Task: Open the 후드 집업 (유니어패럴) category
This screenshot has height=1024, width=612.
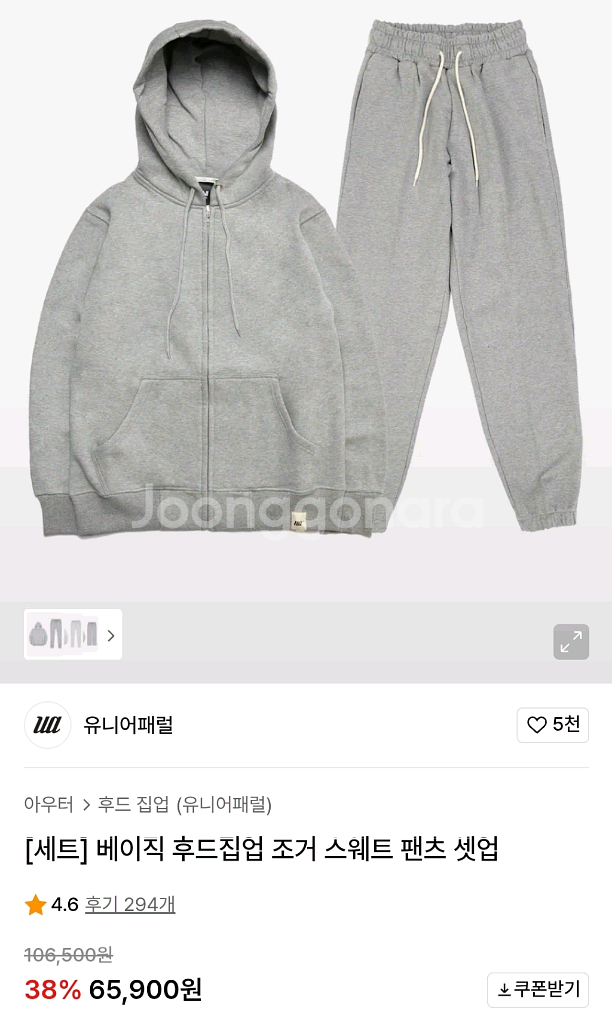Action: [185, 804]
